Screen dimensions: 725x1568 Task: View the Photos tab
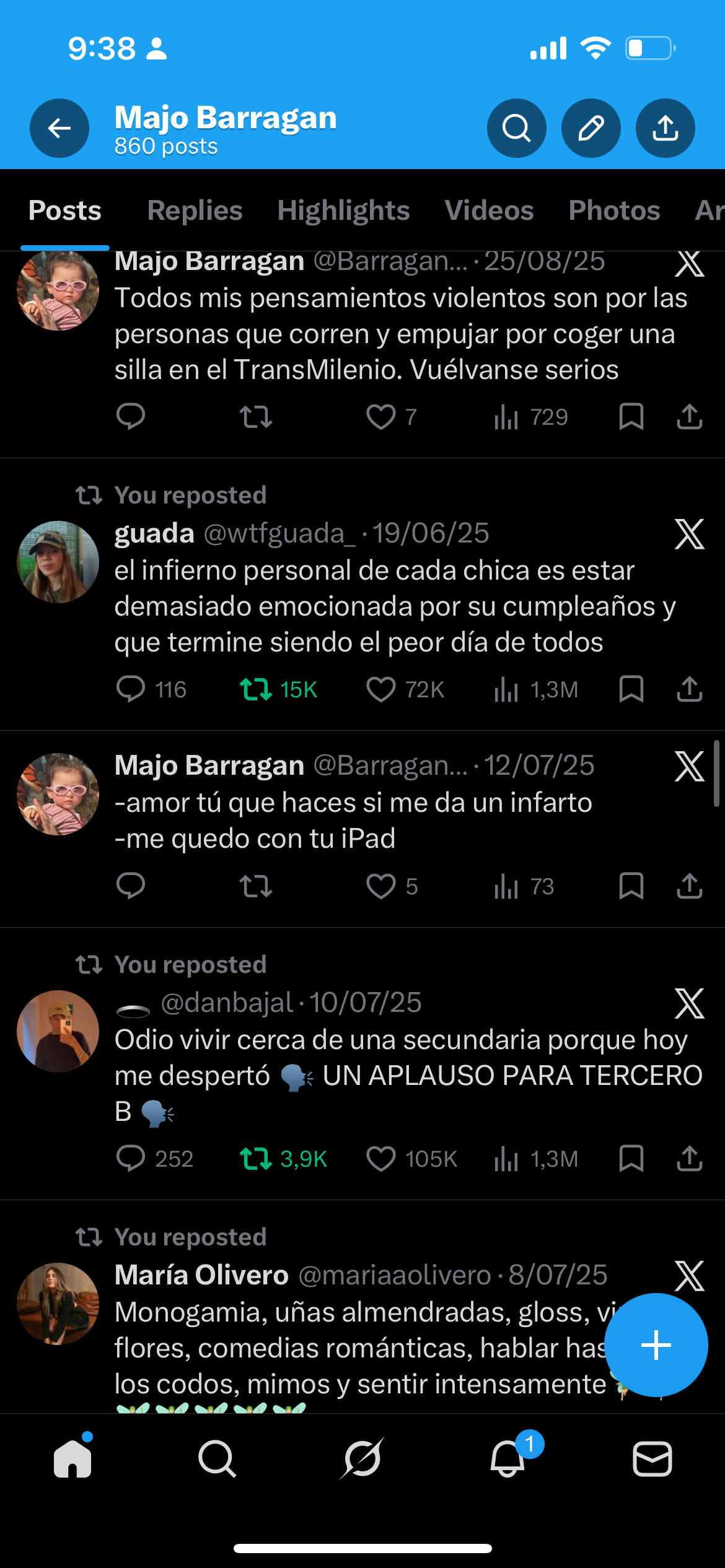click(614, 211)
